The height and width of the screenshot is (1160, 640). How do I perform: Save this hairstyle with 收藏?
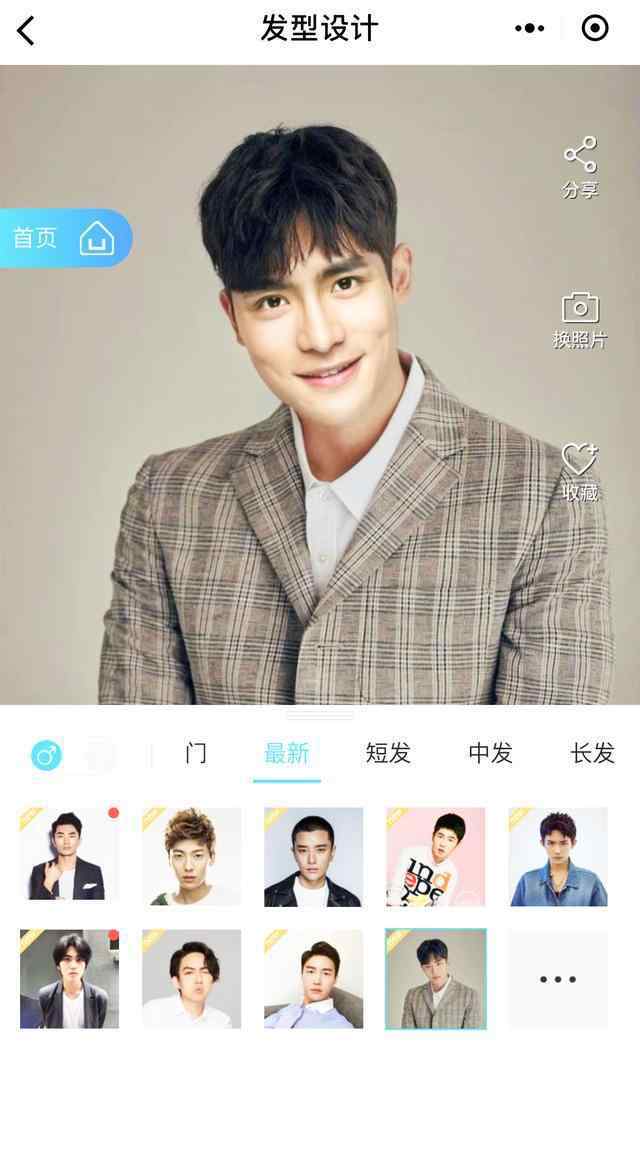(x=580, y=471)
